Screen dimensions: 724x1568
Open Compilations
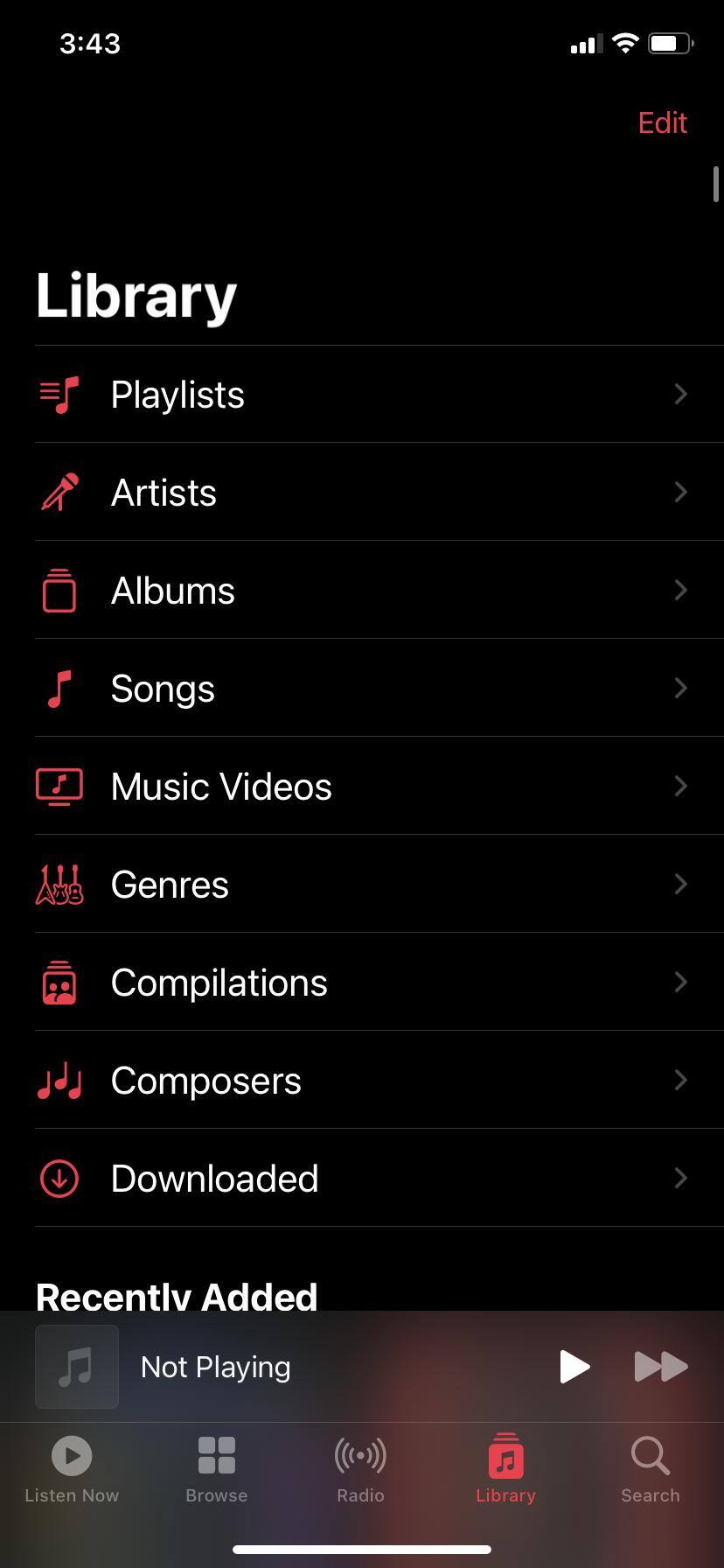360,983
